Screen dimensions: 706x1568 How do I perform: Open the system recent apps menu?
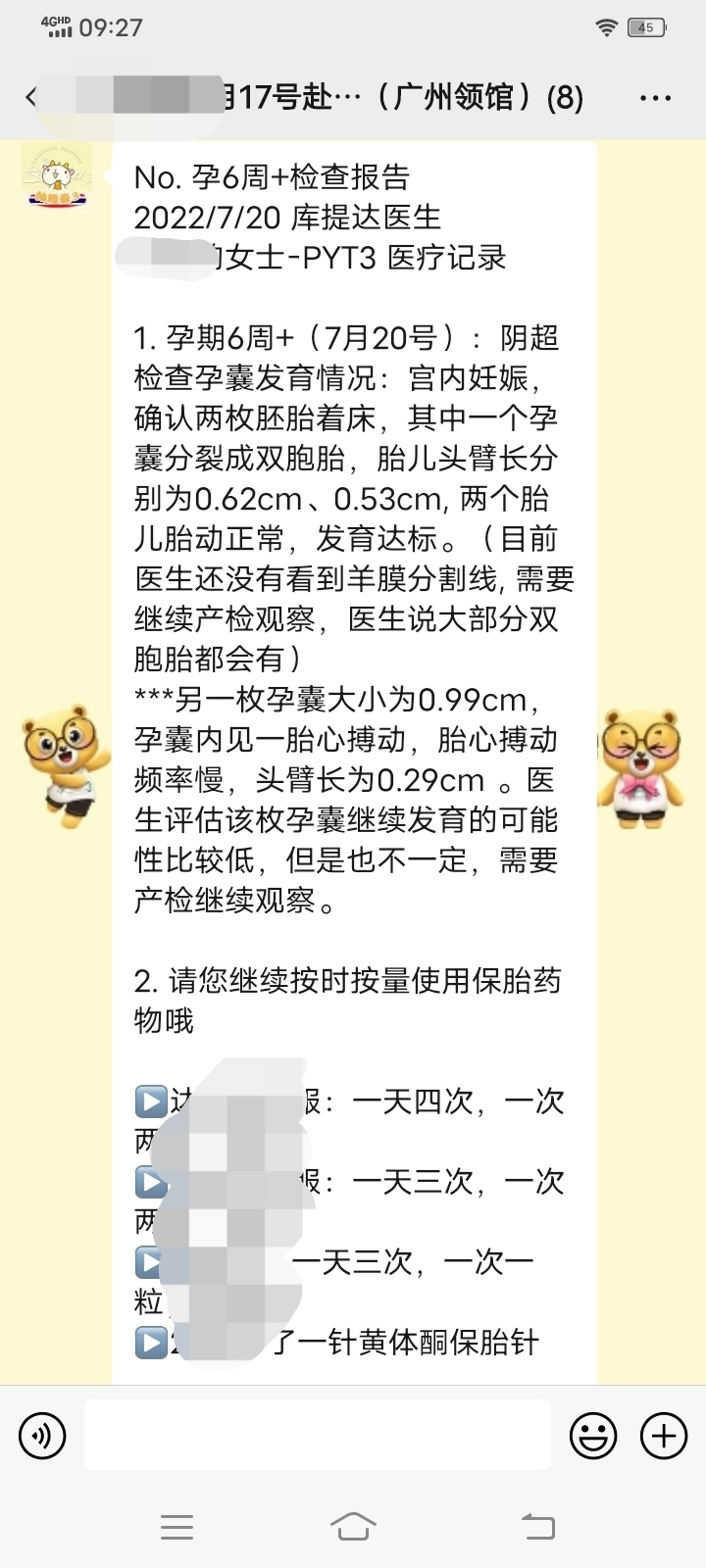[176, 1527]
